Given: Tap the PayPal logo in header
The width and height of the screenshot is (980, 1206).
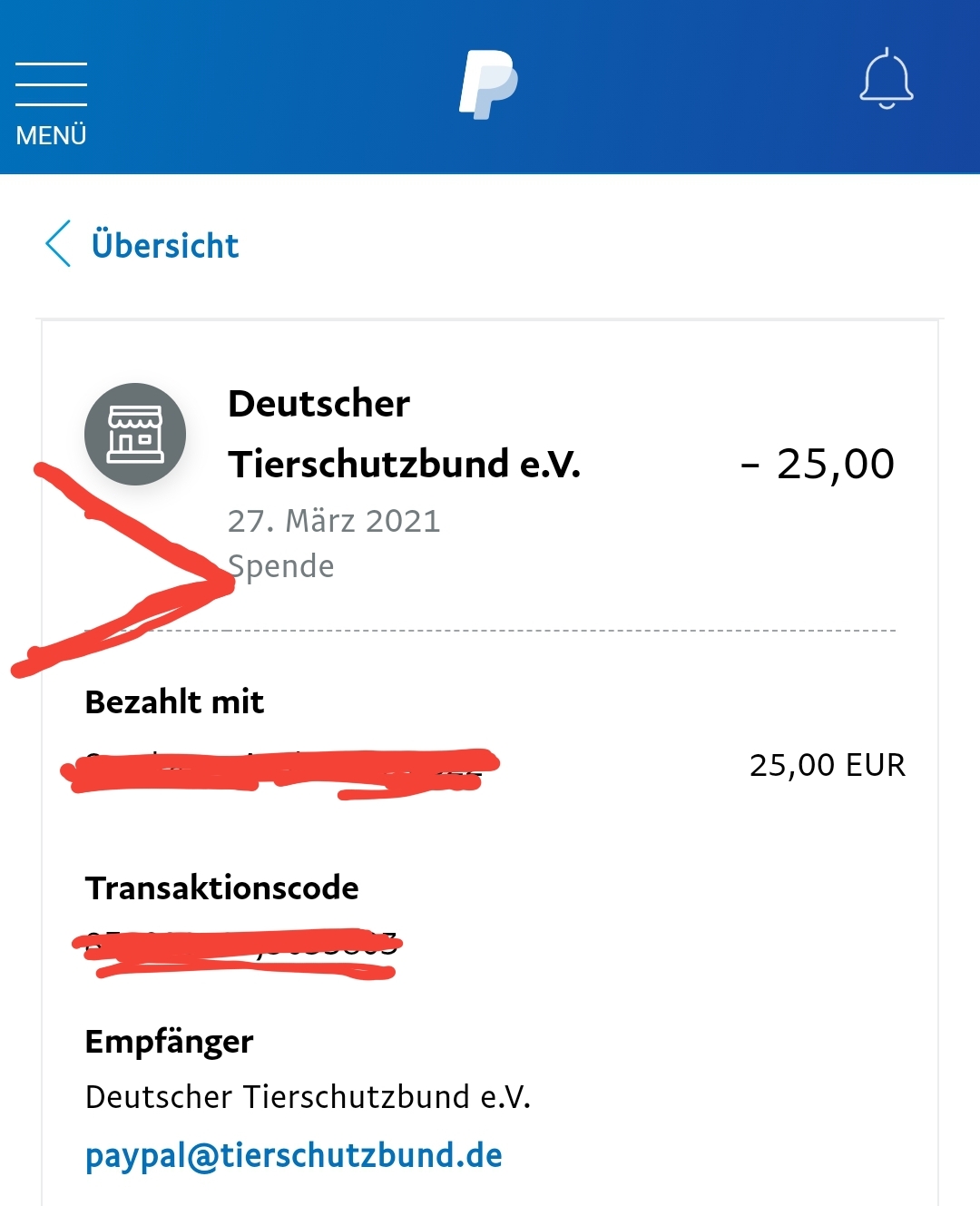Looking at the screenshot, I should pyautogui.click(x=488, y=84).
